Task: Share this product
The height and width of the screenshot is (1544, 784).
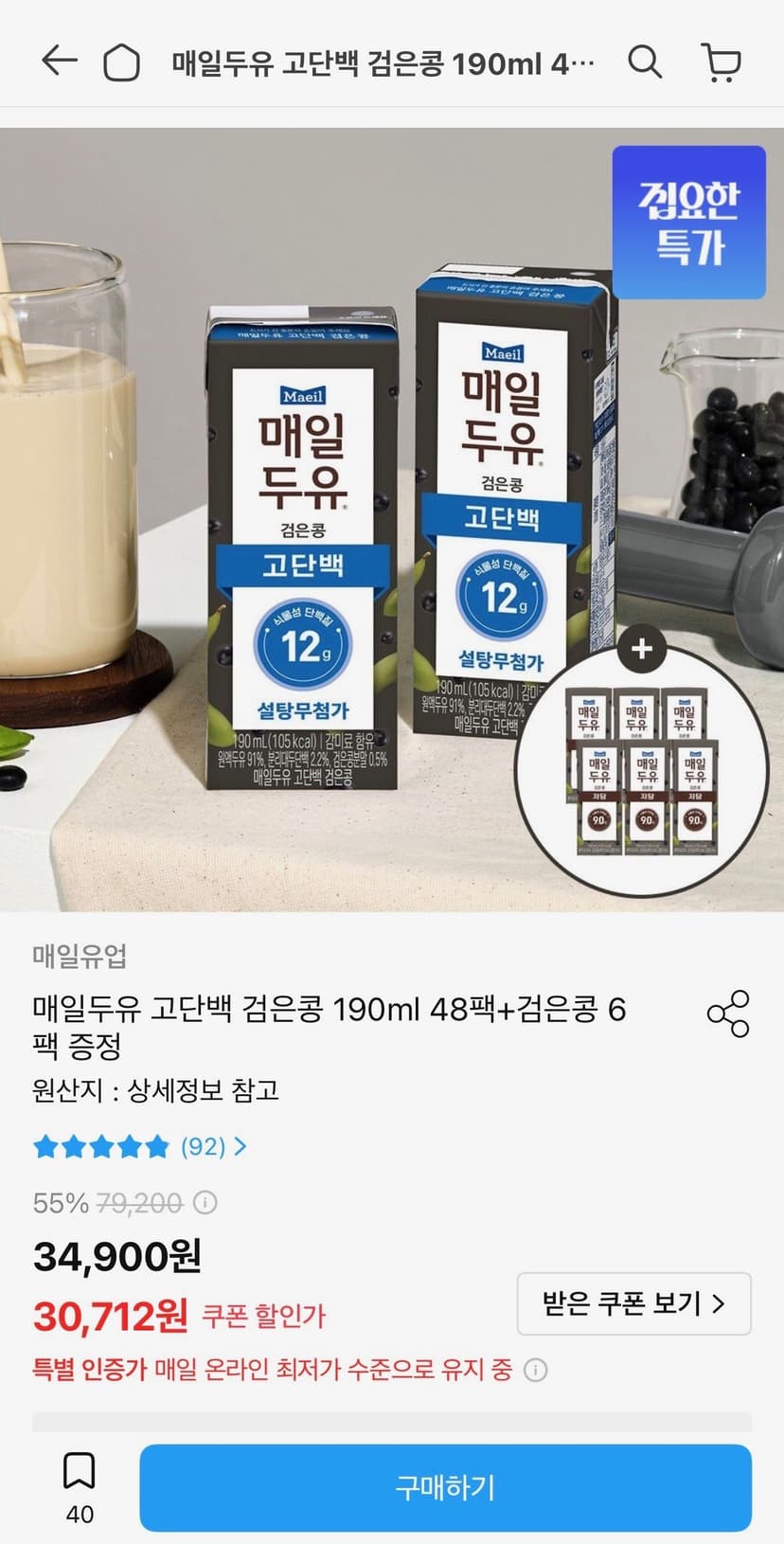Action: (728, 1014)
